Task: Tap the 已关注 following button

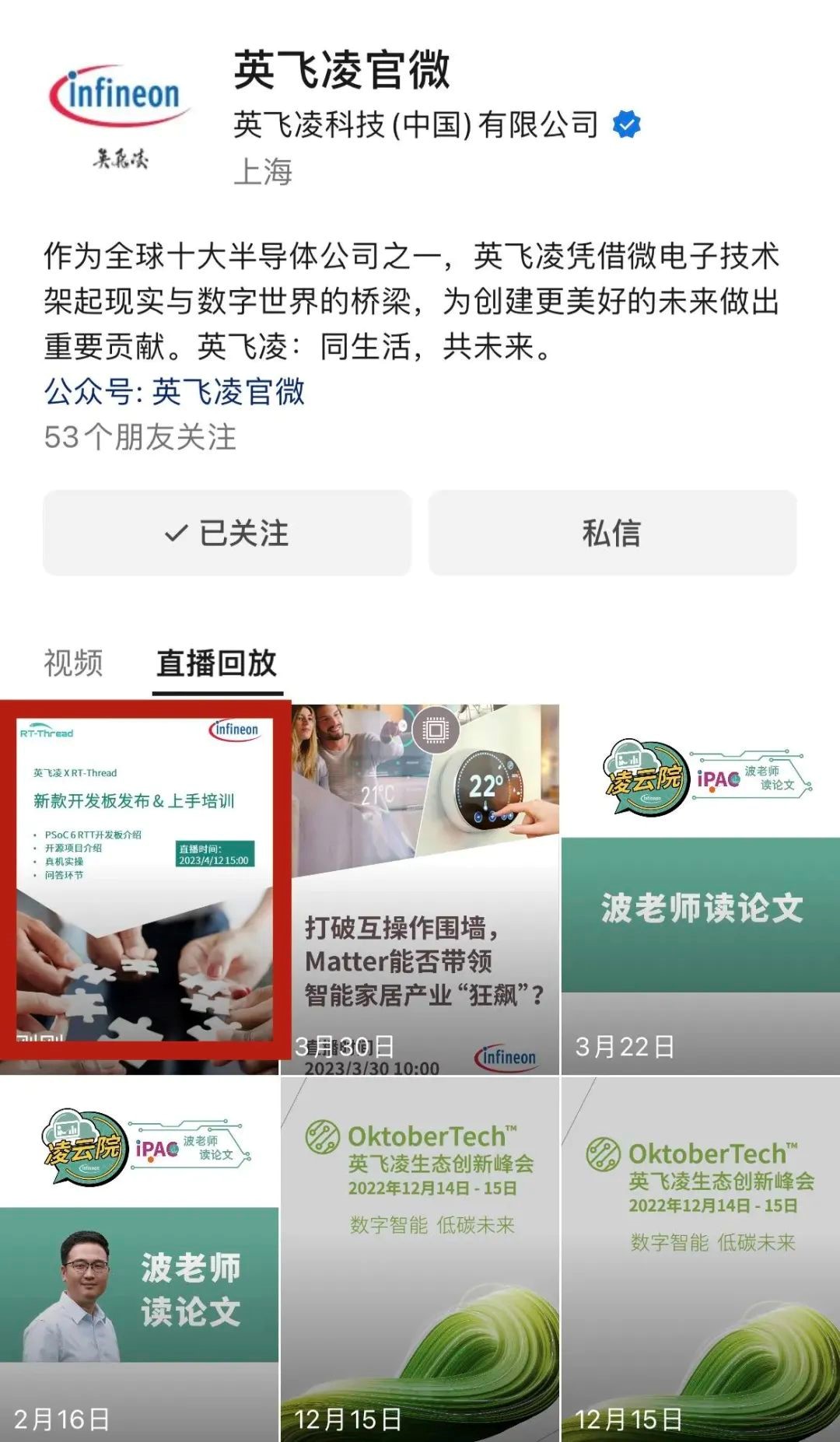Action: click(226, 534)
